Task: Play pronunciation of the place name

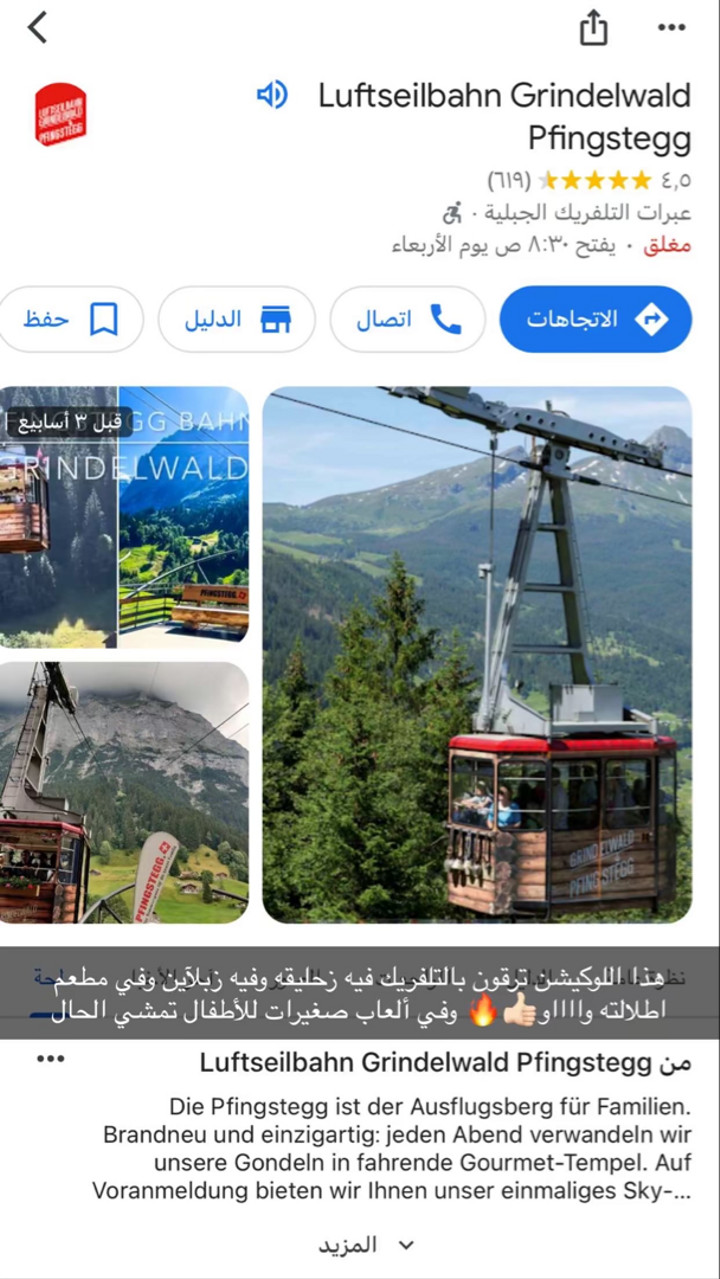Action: (x=271, y=95)
